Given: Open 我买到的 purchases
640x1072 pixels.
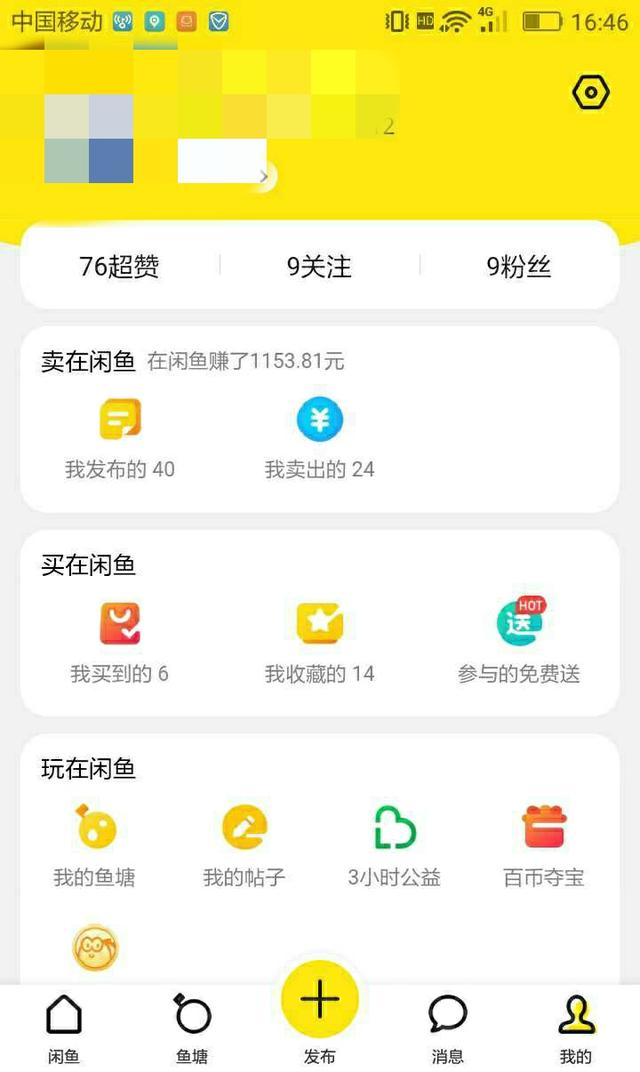Looking at the screenshot, I should tap(120, 642).
